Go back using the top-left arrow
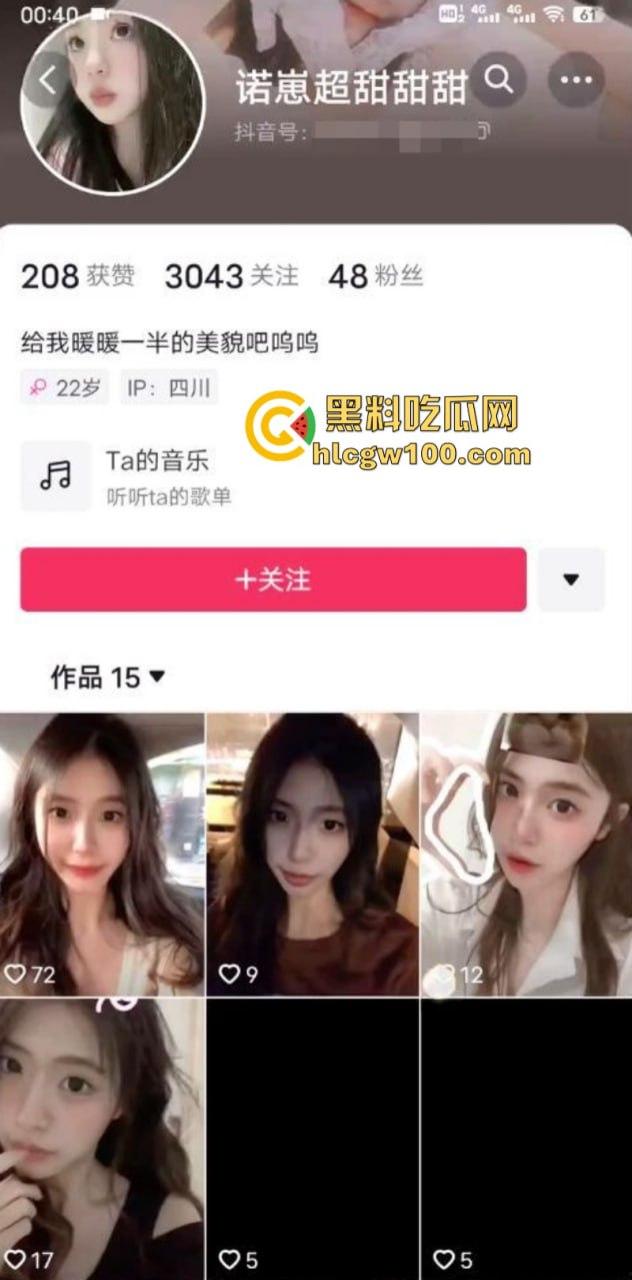 [48, 80]
